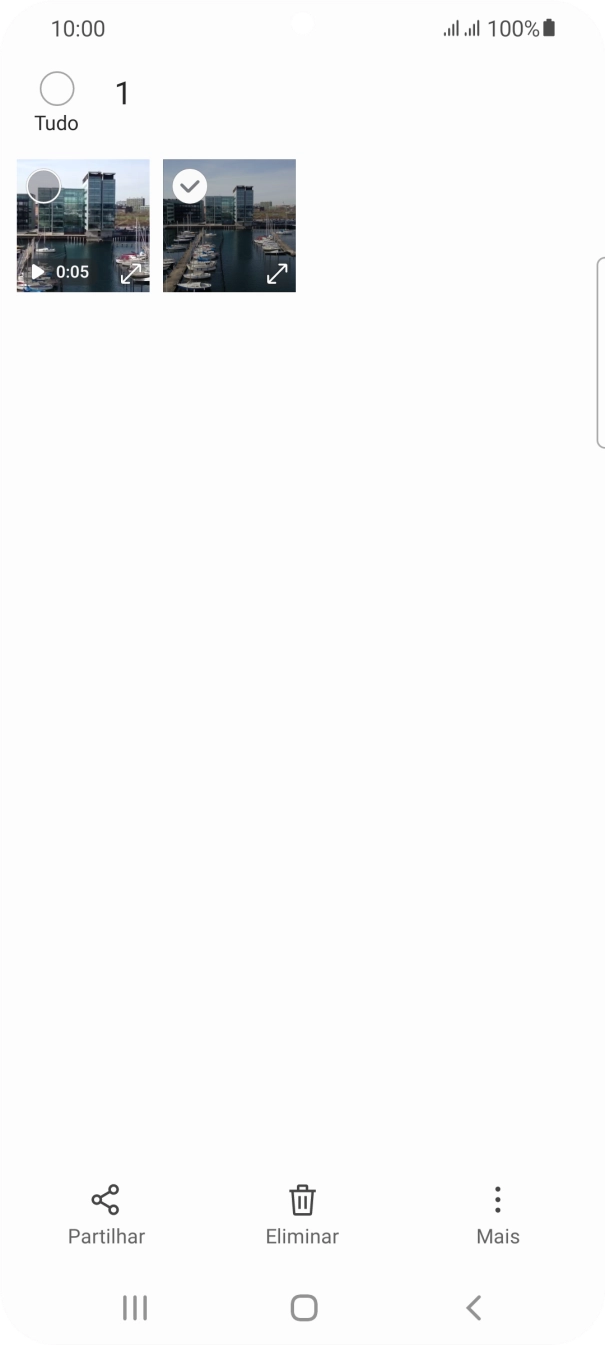Return to the home screen
Screen dimensions: 605x1346
click(x=304, y=1307)
